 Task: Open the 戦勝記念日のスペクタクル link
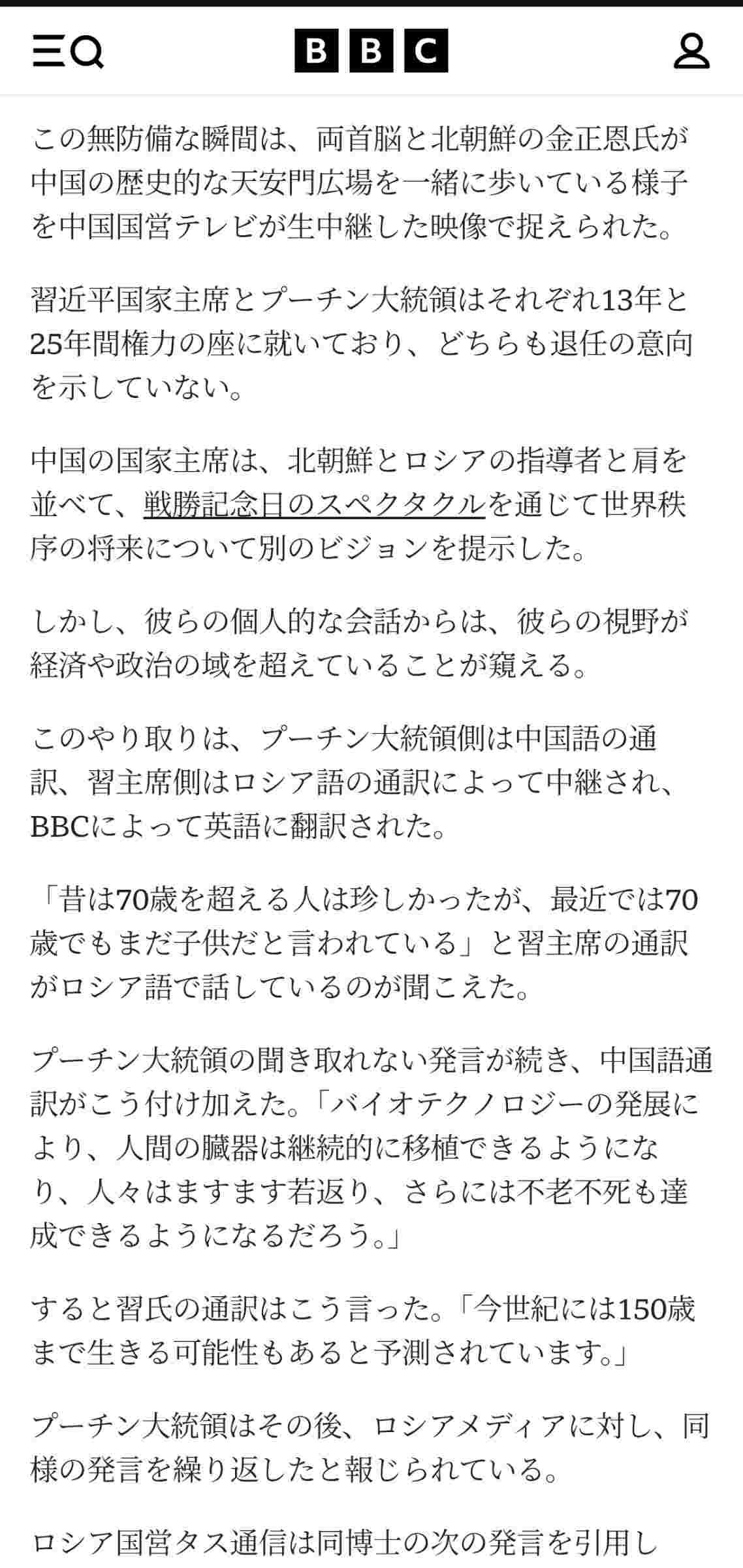pos(314,505)
